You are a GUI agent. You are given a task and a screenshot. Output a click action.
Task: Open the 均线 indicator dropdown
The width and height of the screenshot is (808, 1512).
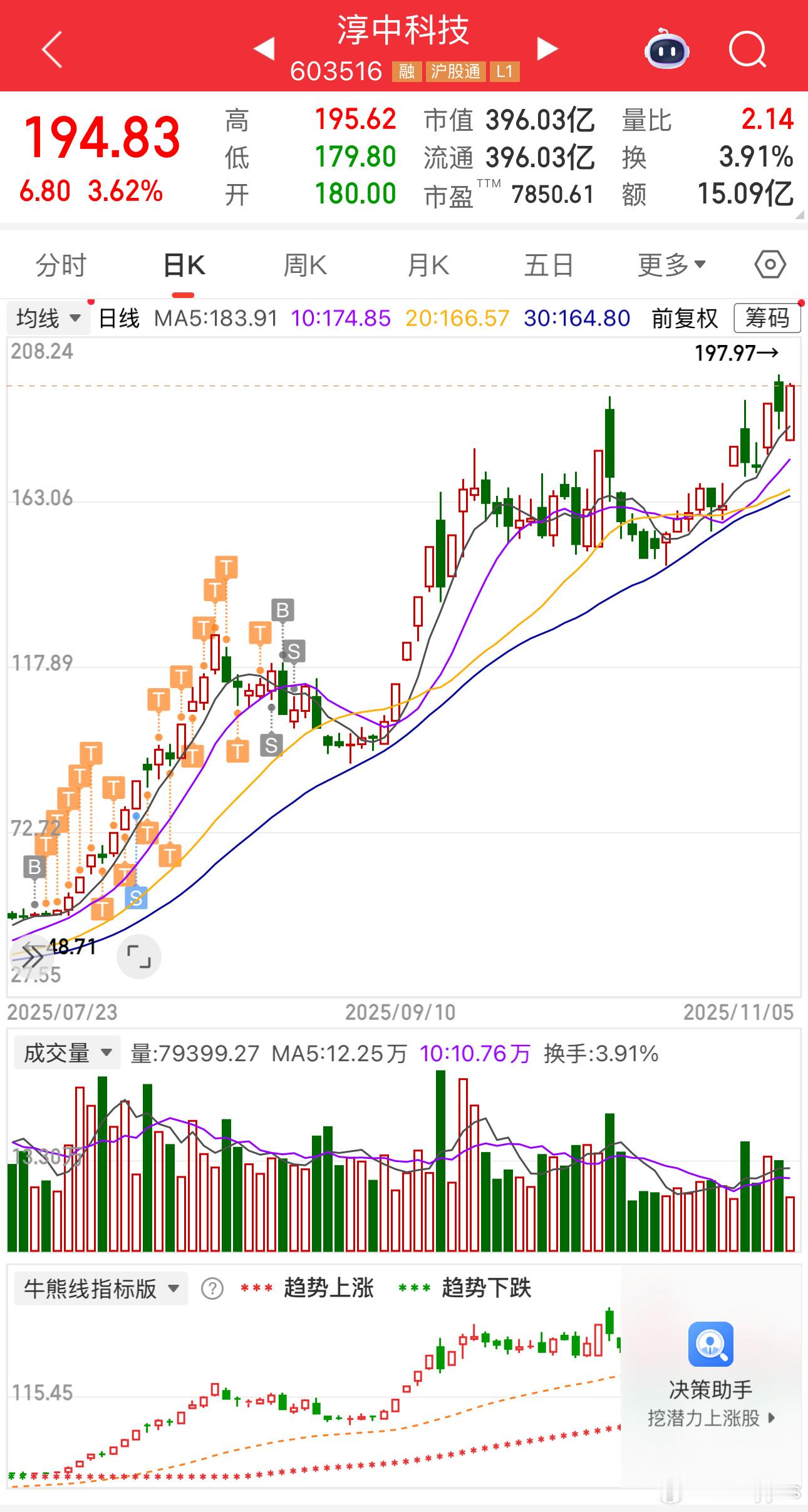pyautogui.click(x=48, y=319)
